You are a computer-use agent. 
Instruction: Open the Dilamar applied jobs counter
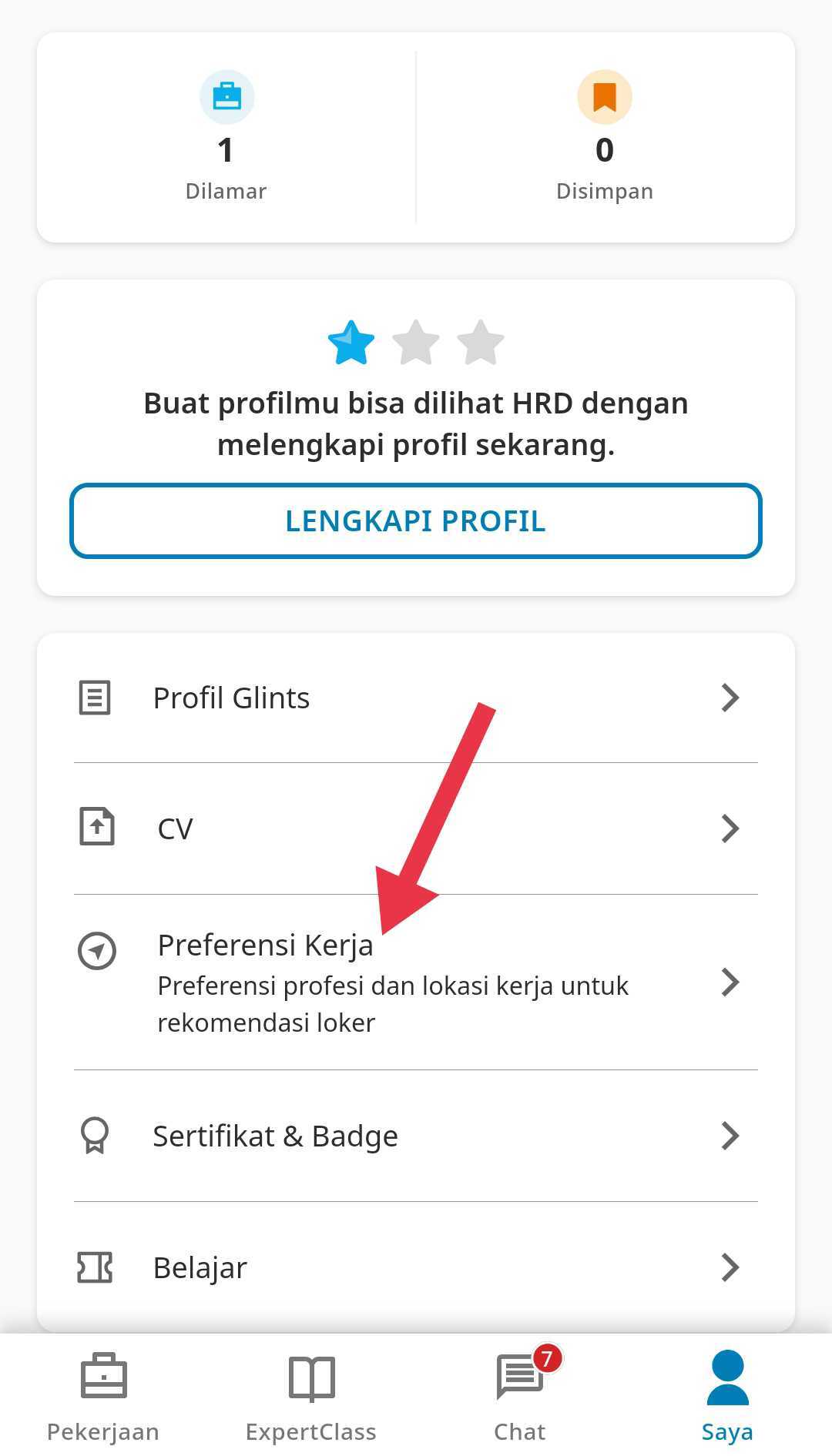226,139
